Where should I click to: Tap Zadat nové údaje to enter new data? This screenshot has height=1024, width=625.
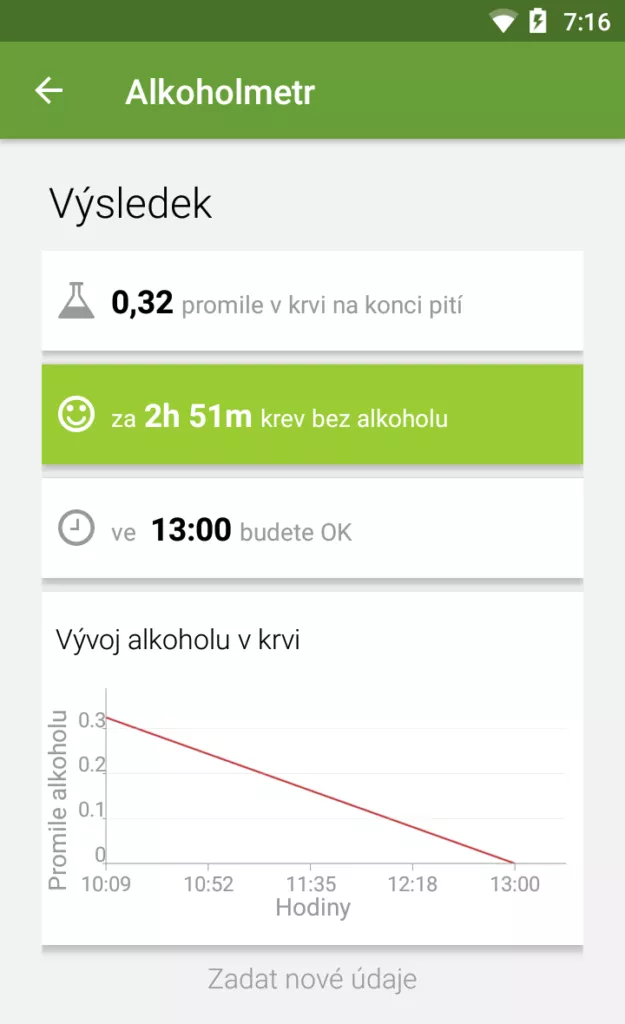tap(312, 979)
